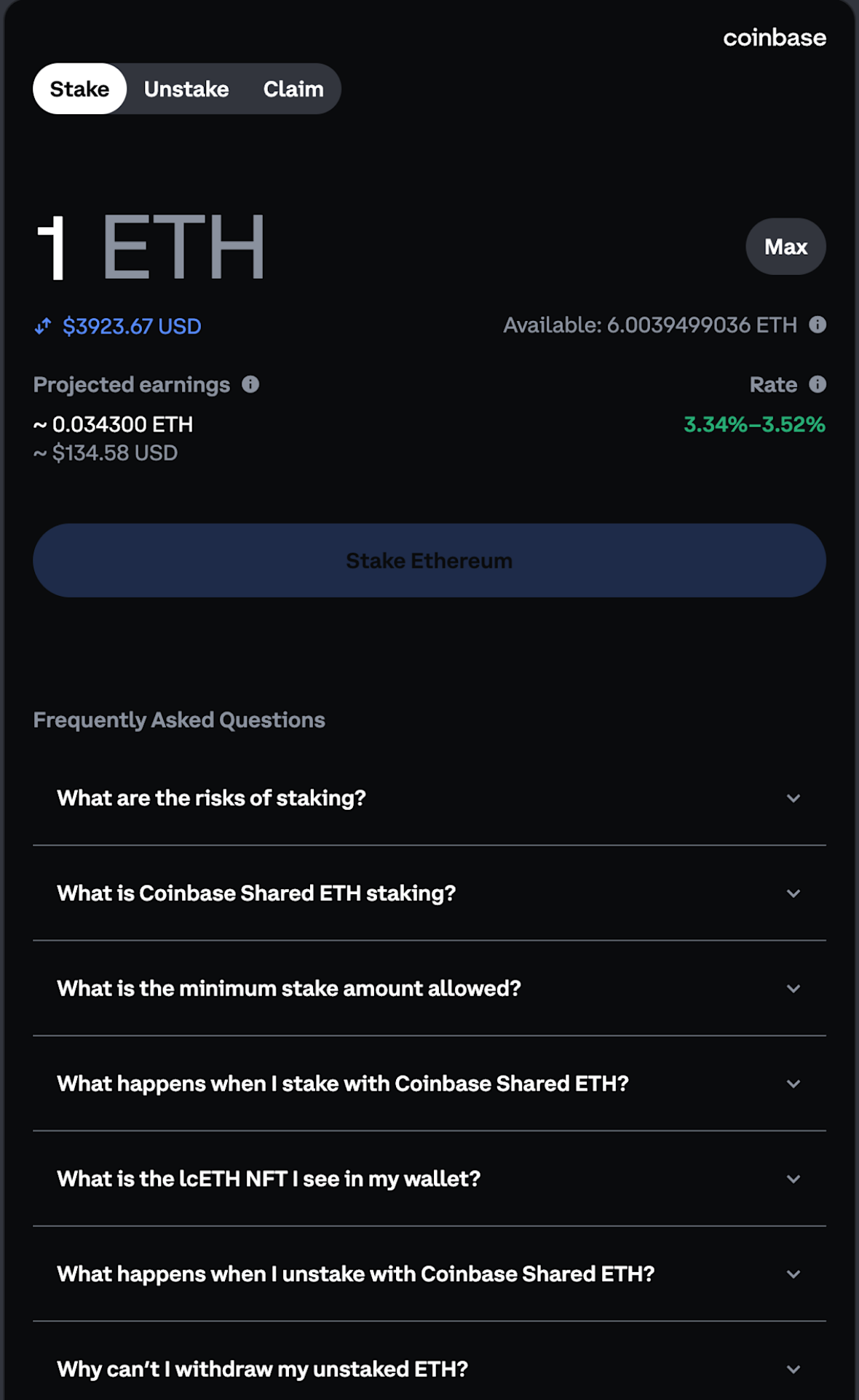Switch to the Unstake tab
The width and height of the screenshot is (859, 1400).
[x=186, y=89]
